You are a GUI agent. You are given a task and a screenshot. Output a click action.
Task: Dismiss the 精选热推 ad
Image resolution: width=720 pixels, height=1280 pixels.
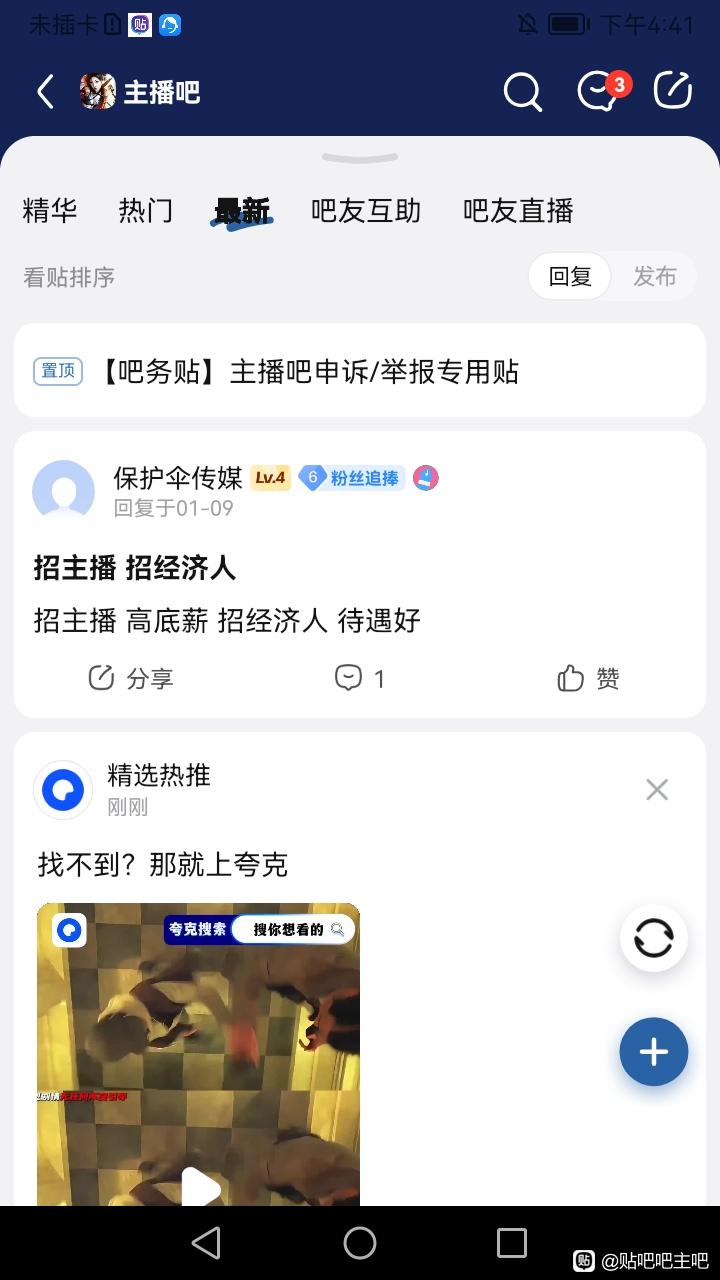[x=657, y=790]
